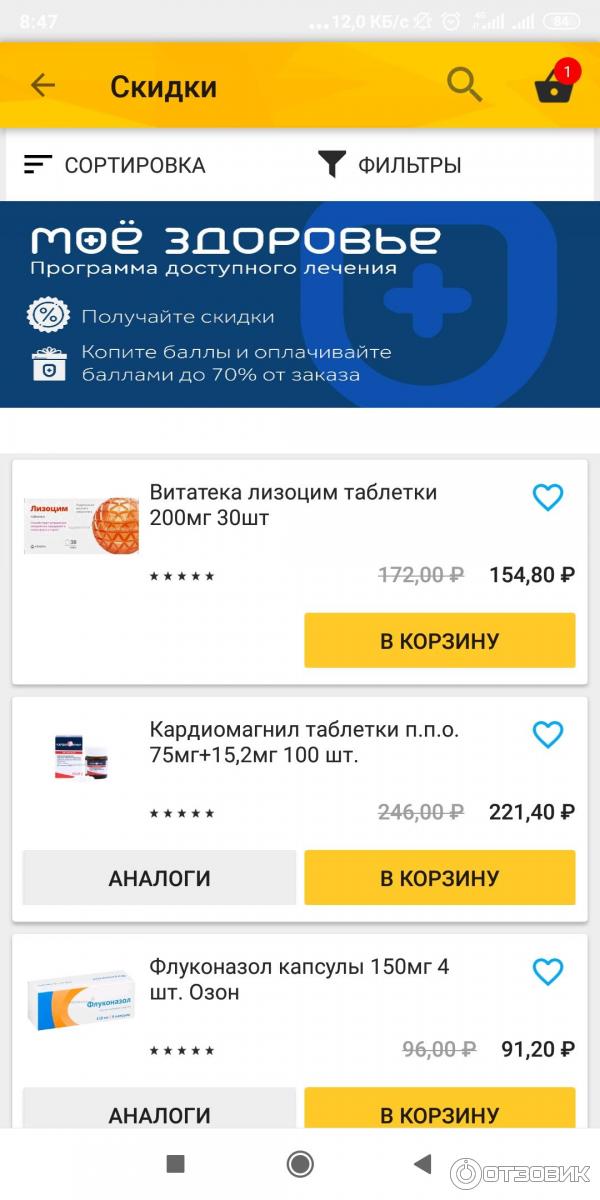
Task: Open the Фильтры filter options
Action: 390,165
